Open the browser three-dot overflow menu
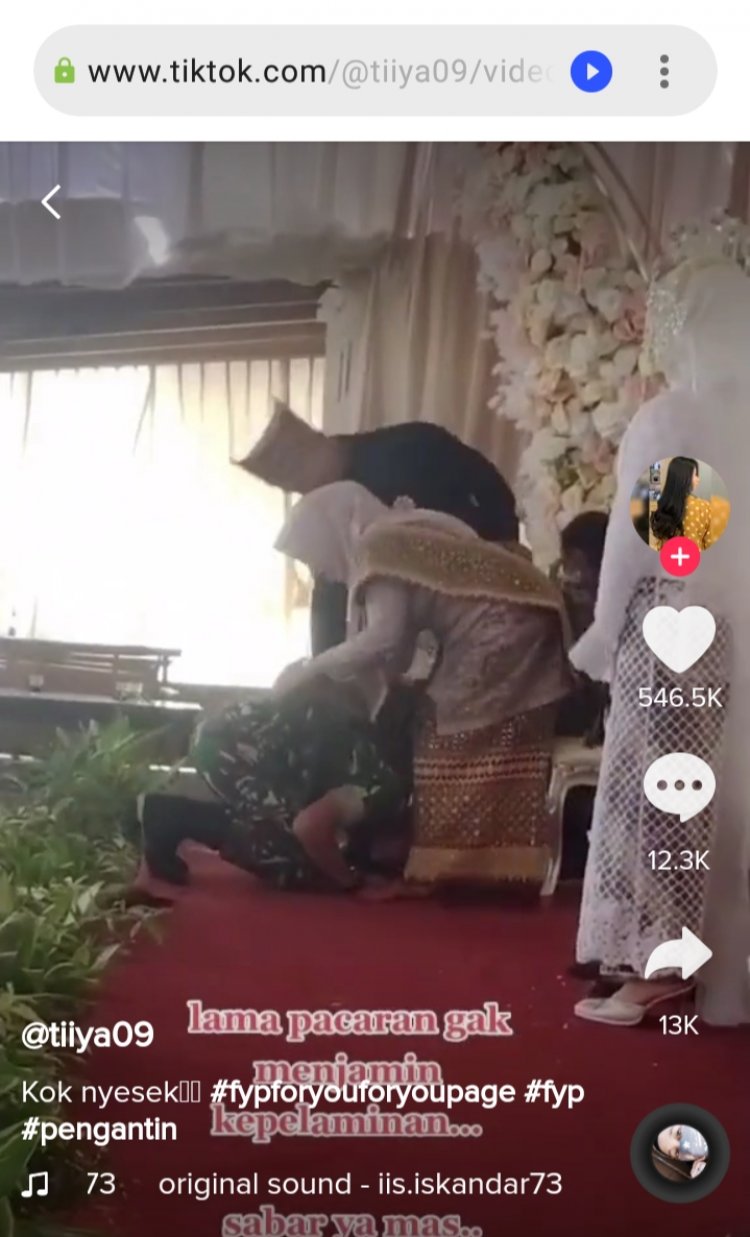Screen dimensions: 750x1237 tap(664, 72)
